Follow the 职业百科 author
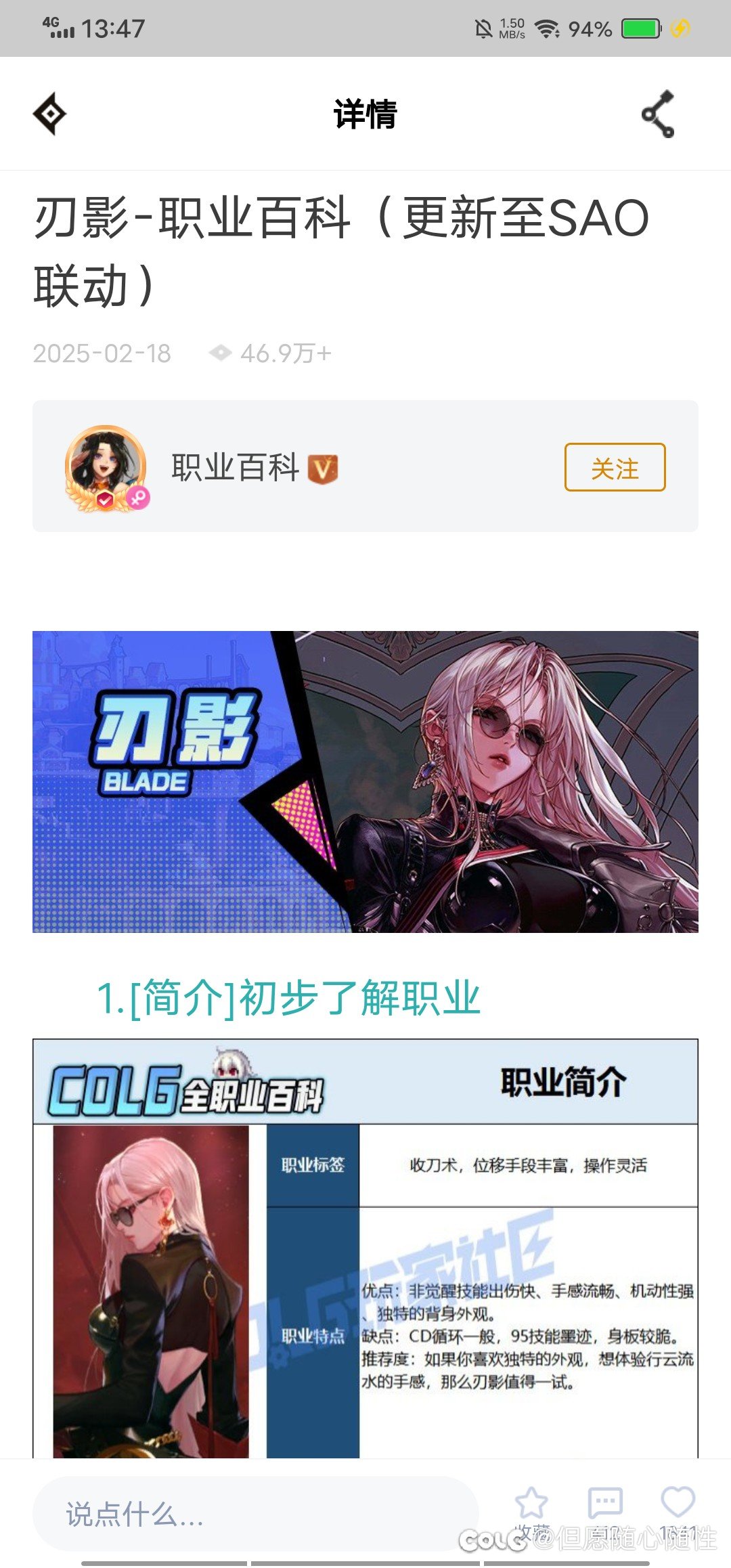731x1568 pixels. point(615,467)
